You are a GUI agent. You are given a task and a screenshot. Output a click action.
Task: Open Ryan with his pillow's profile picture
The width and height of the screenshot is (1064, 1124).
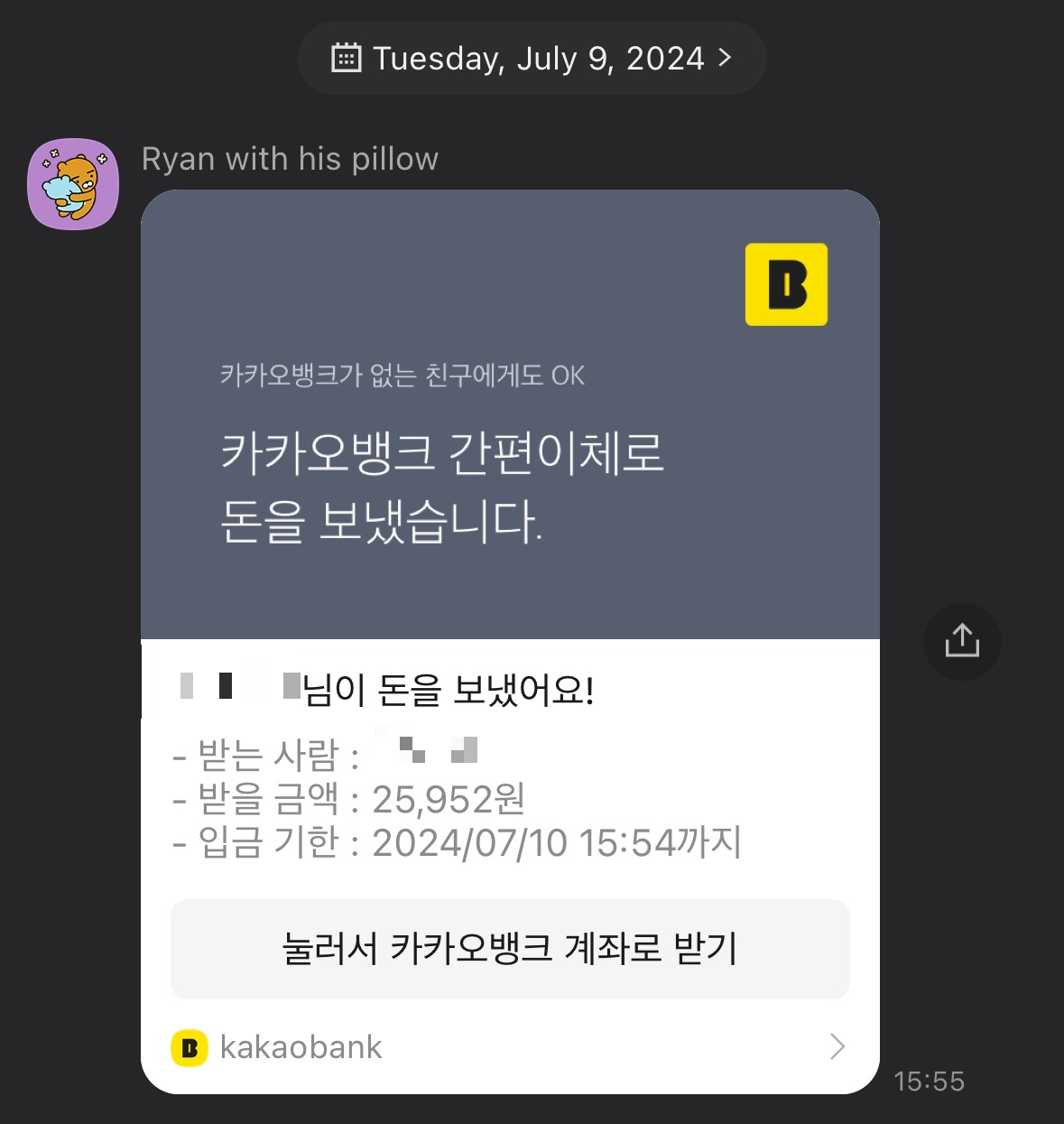click(73, 183)
